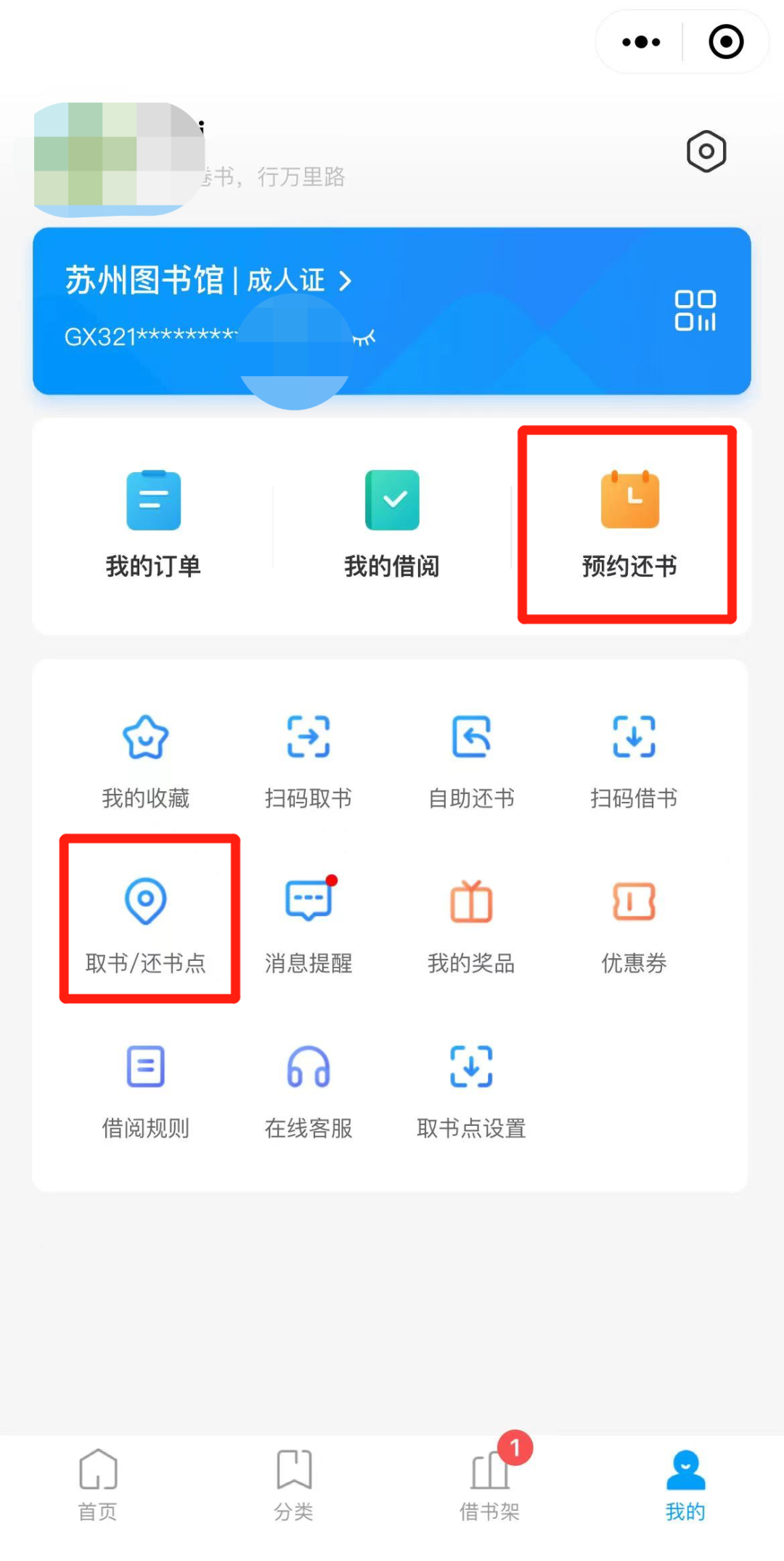Open 我的奖品 rewards page

point(470,924)
